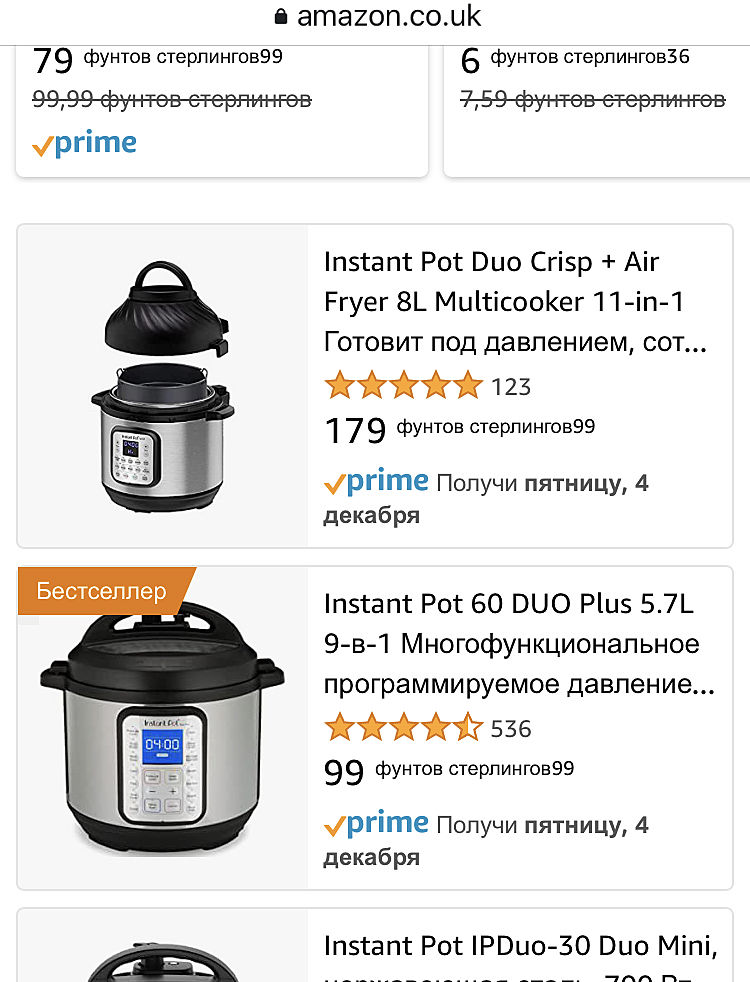Open the Instant Pot IPDuo-30 Duo Mini listing
Image resolution: width=750 pixels, height=982 pixels.
click(520, 946)
